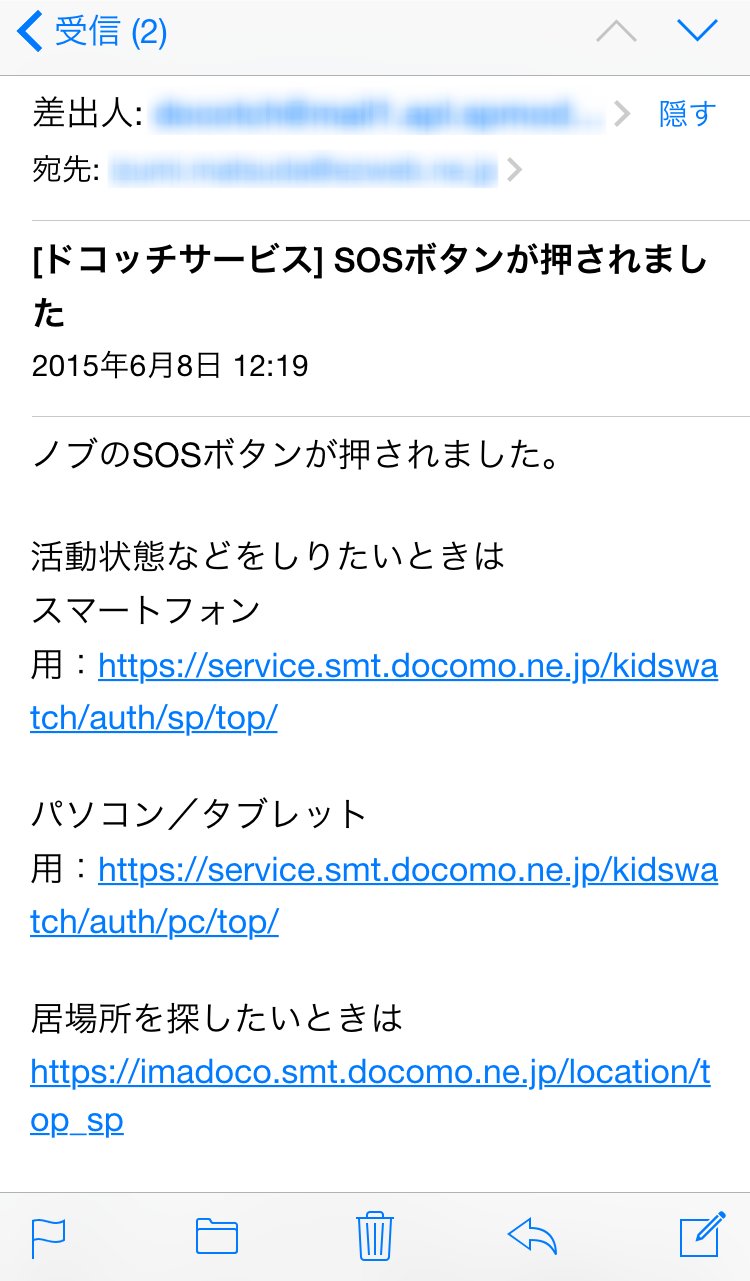Reply to this email

[532, 1237]
